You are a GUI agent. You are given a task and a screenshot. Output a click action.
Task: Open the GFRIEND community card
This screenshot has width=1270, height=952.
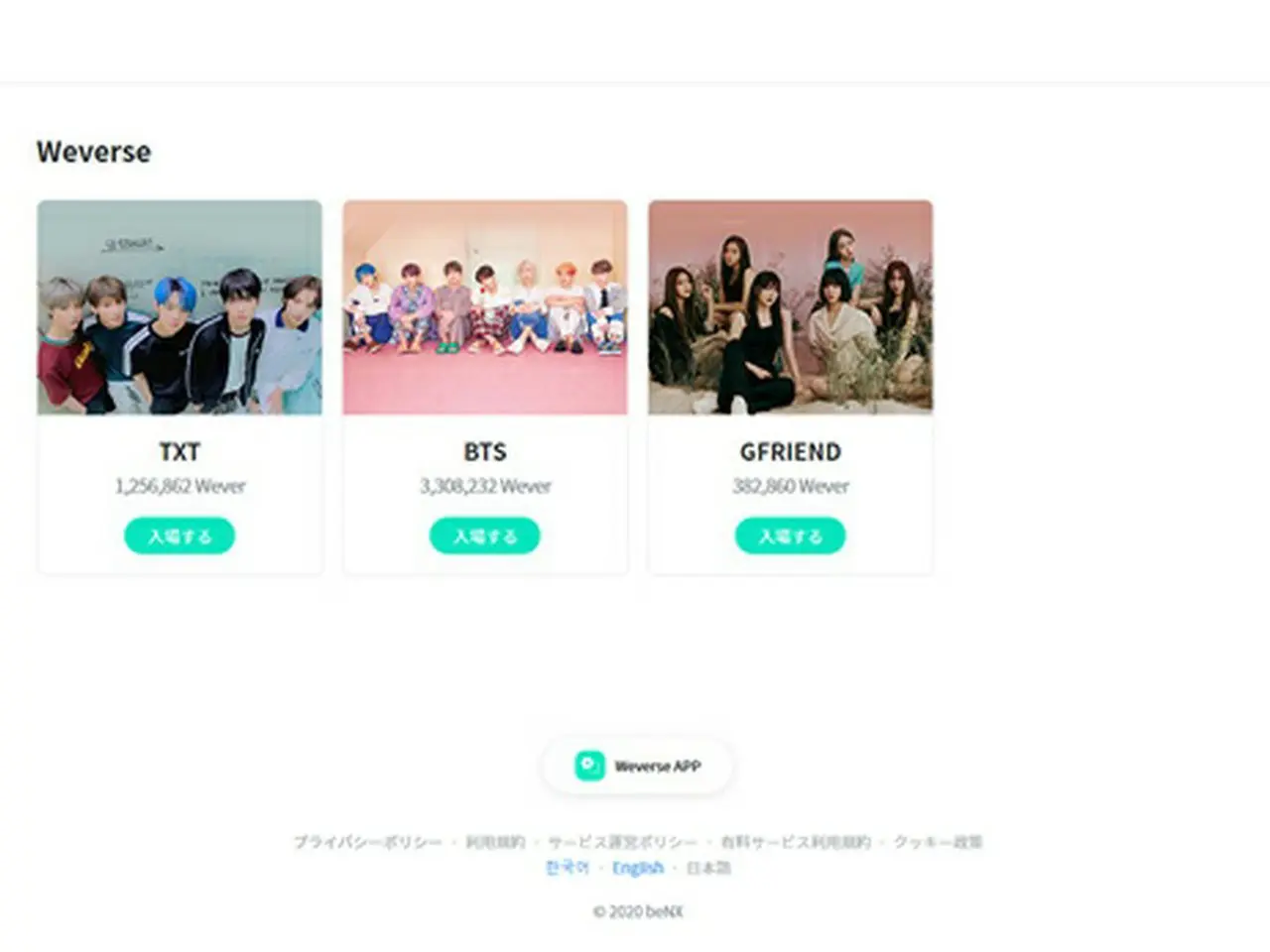791,307
